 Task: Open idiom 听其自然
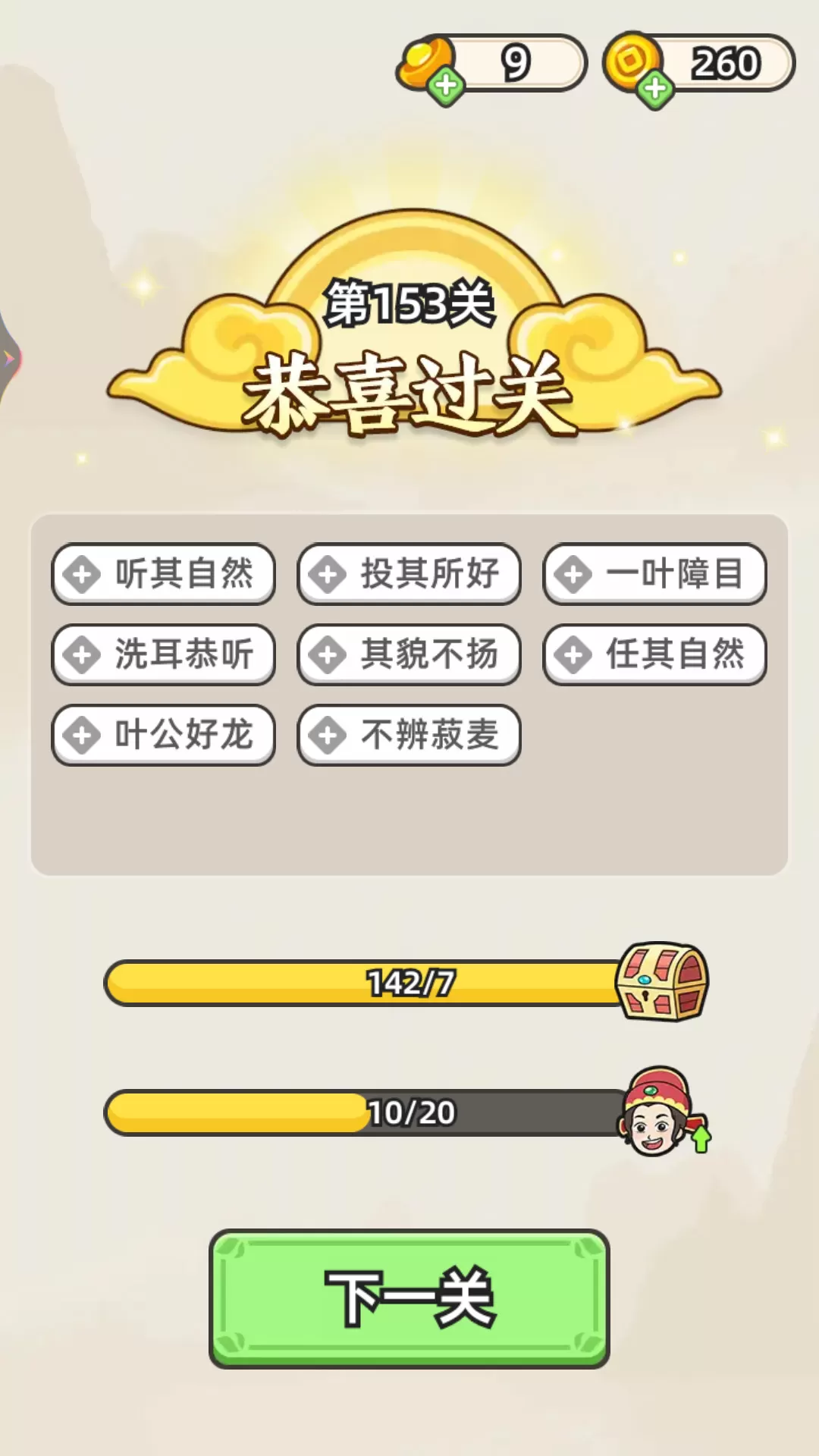[163, 574]
